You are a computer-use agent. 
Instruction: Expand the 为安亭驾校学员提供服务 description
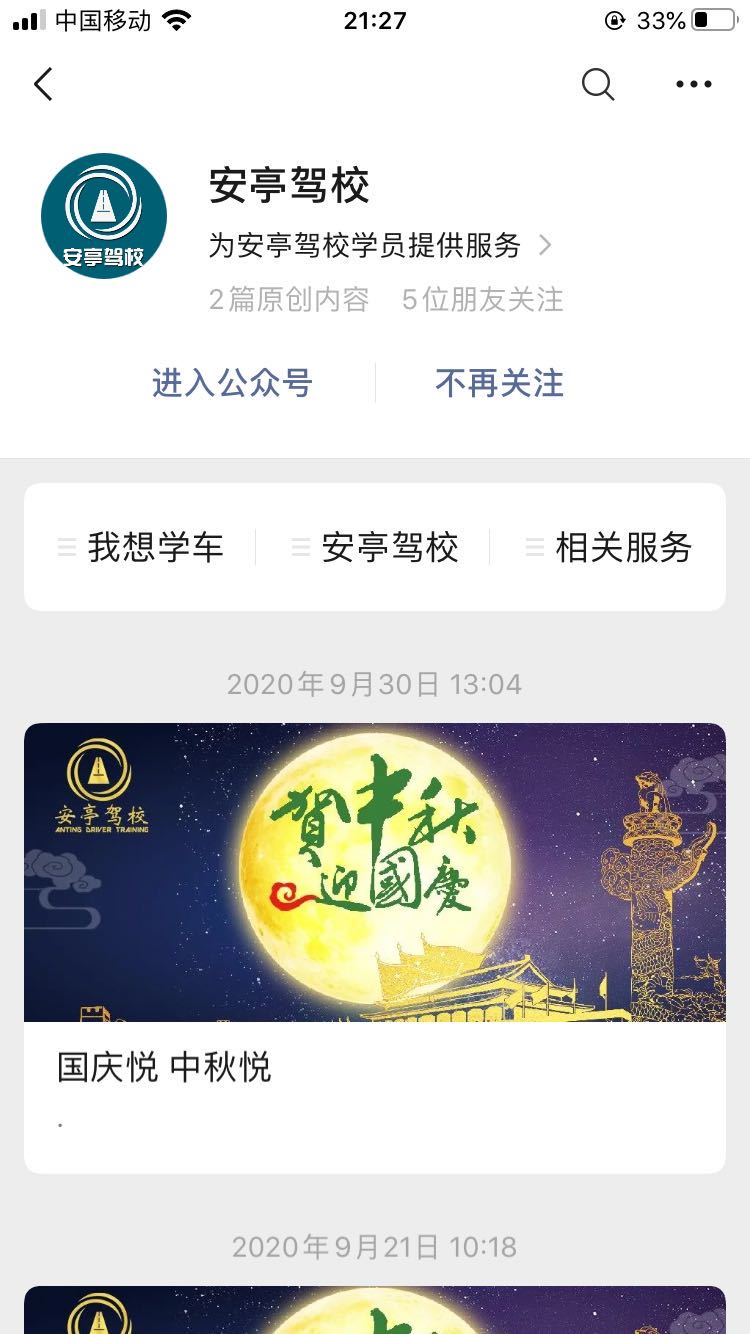point(380,245)
